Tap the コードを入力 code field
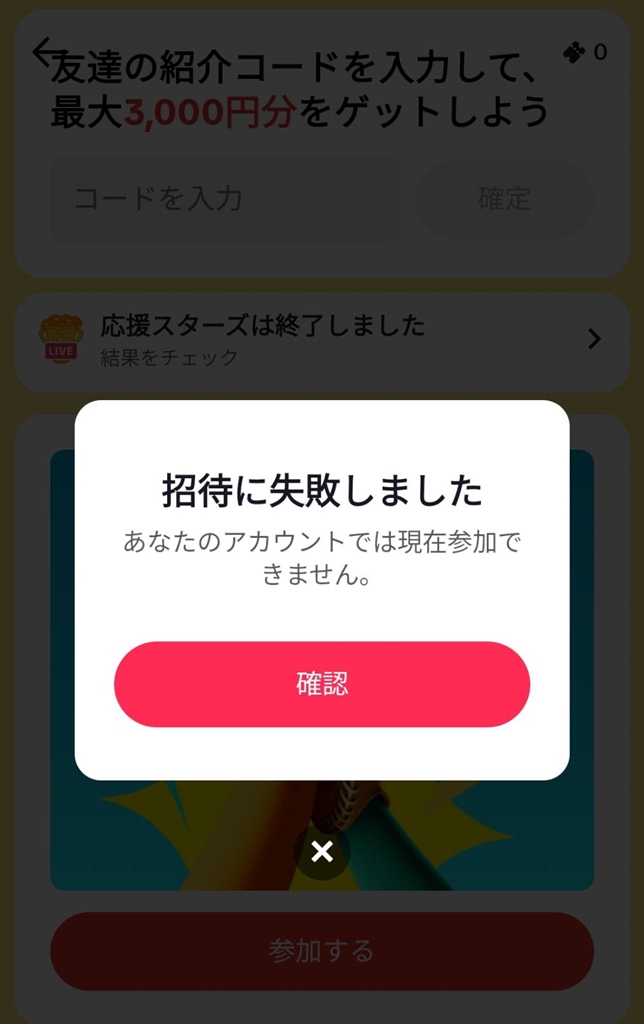 click(225, 198)
